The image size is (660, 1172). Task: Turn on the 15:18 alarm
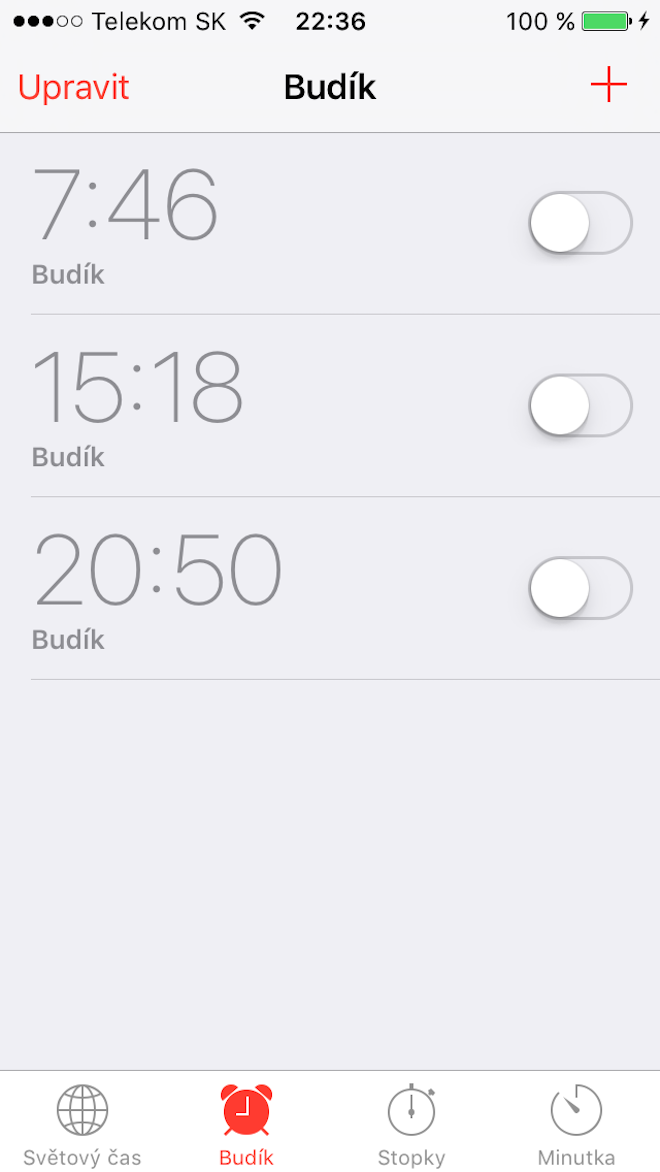pos(580,405)
